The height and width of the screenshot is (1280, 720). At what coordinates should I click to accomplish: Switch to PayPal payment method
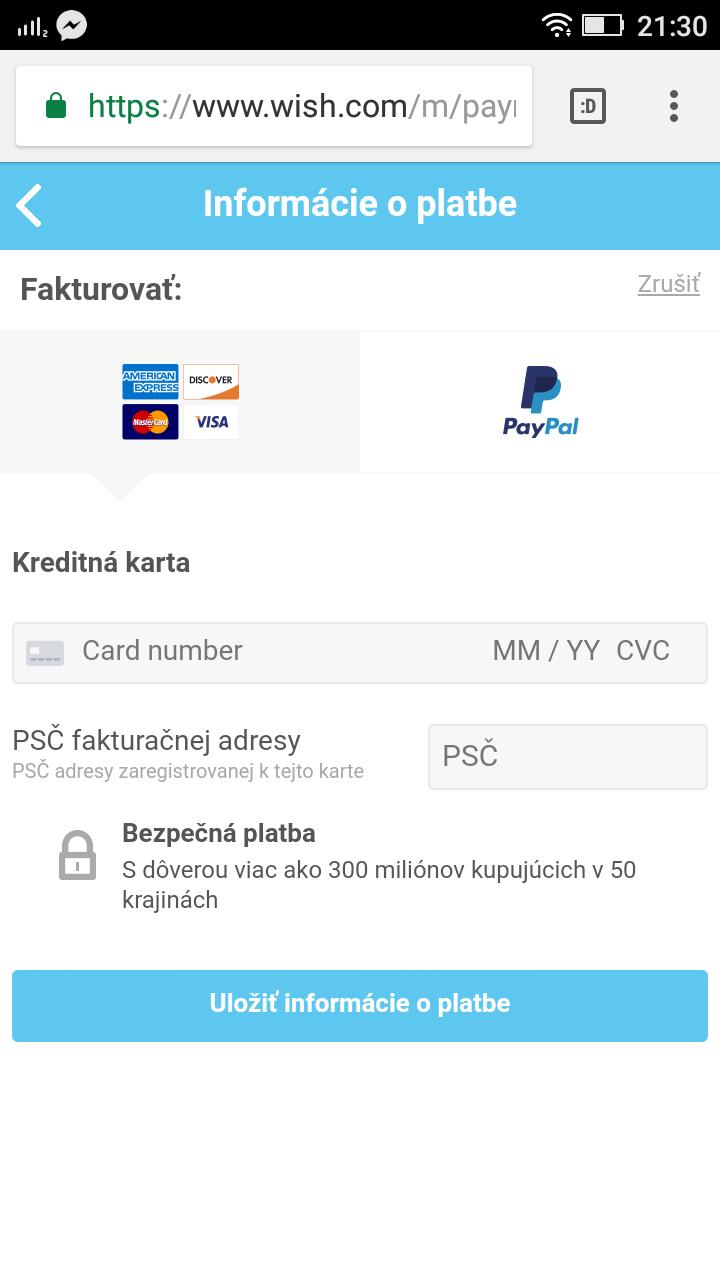pos(540,401)
